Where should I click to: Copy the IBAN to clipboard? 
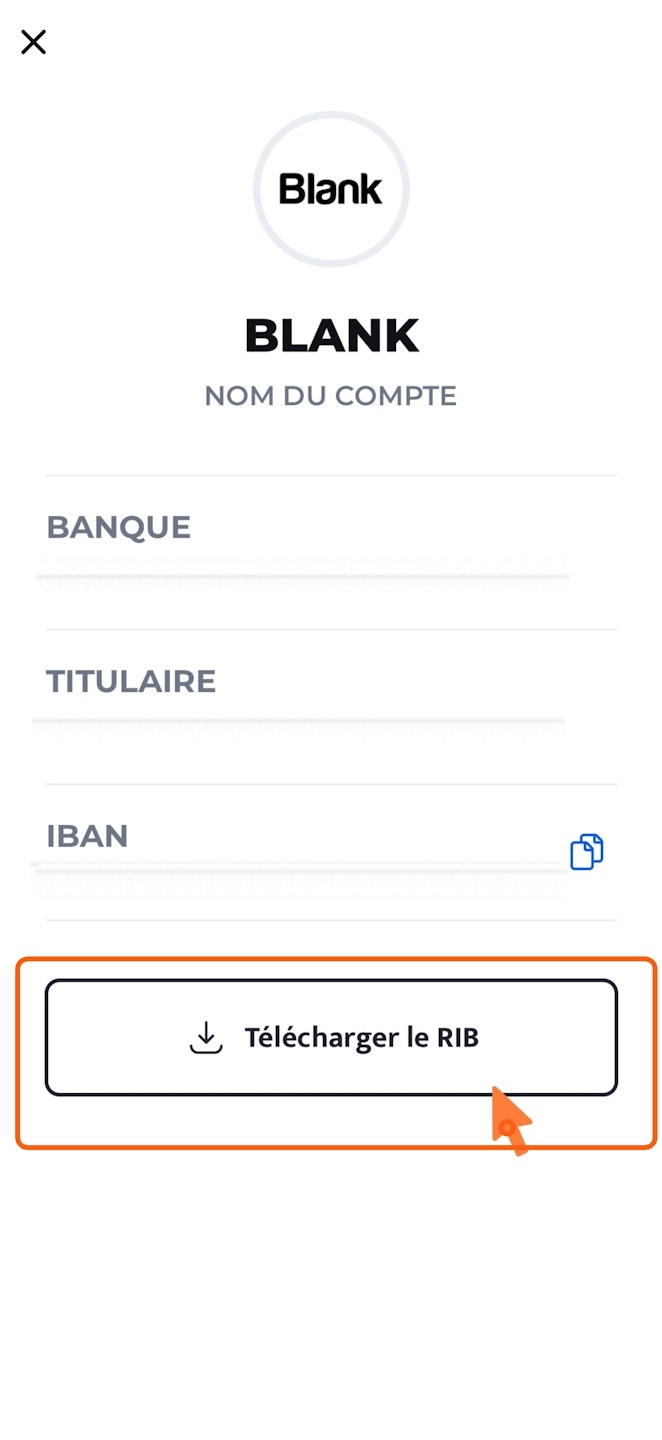[587, 851]
